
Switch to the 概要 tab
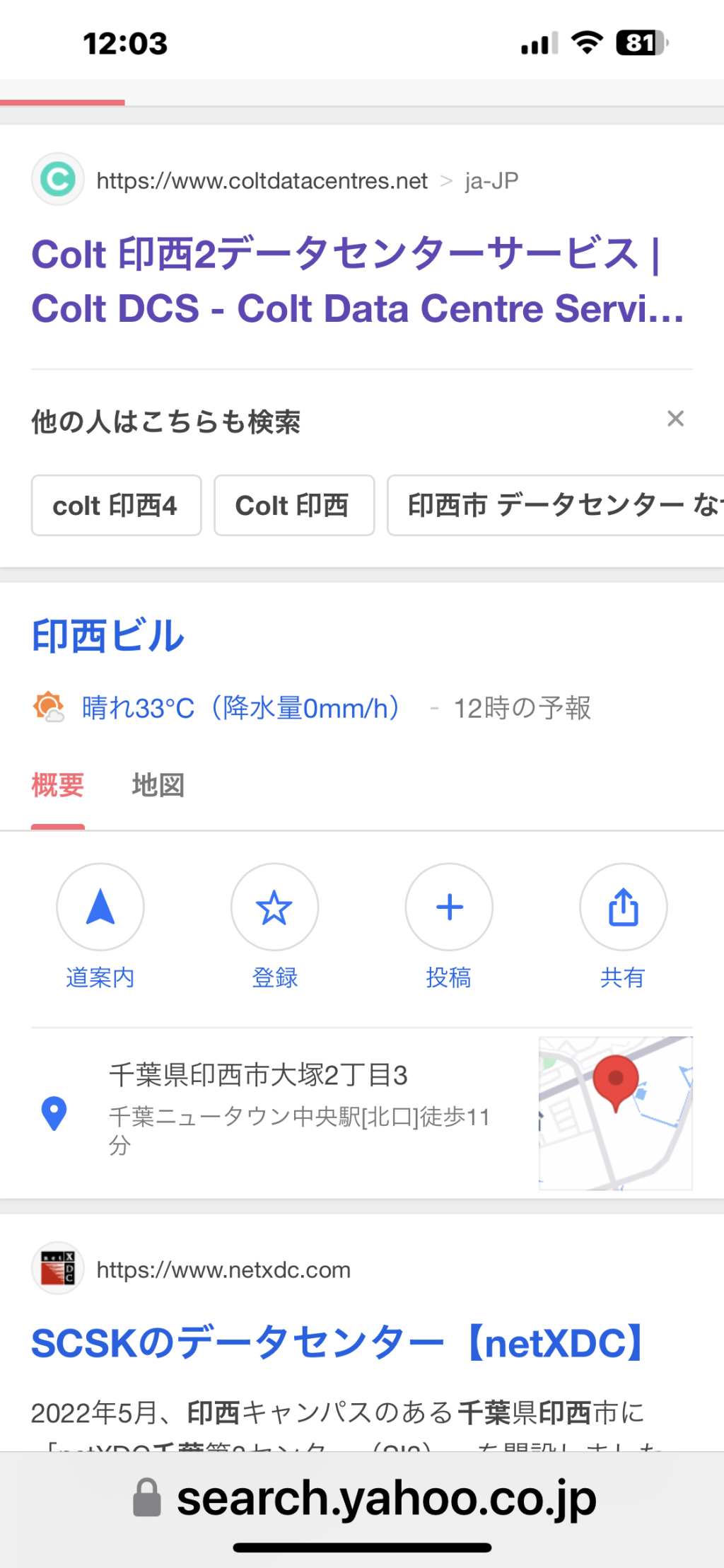(58, 786)
